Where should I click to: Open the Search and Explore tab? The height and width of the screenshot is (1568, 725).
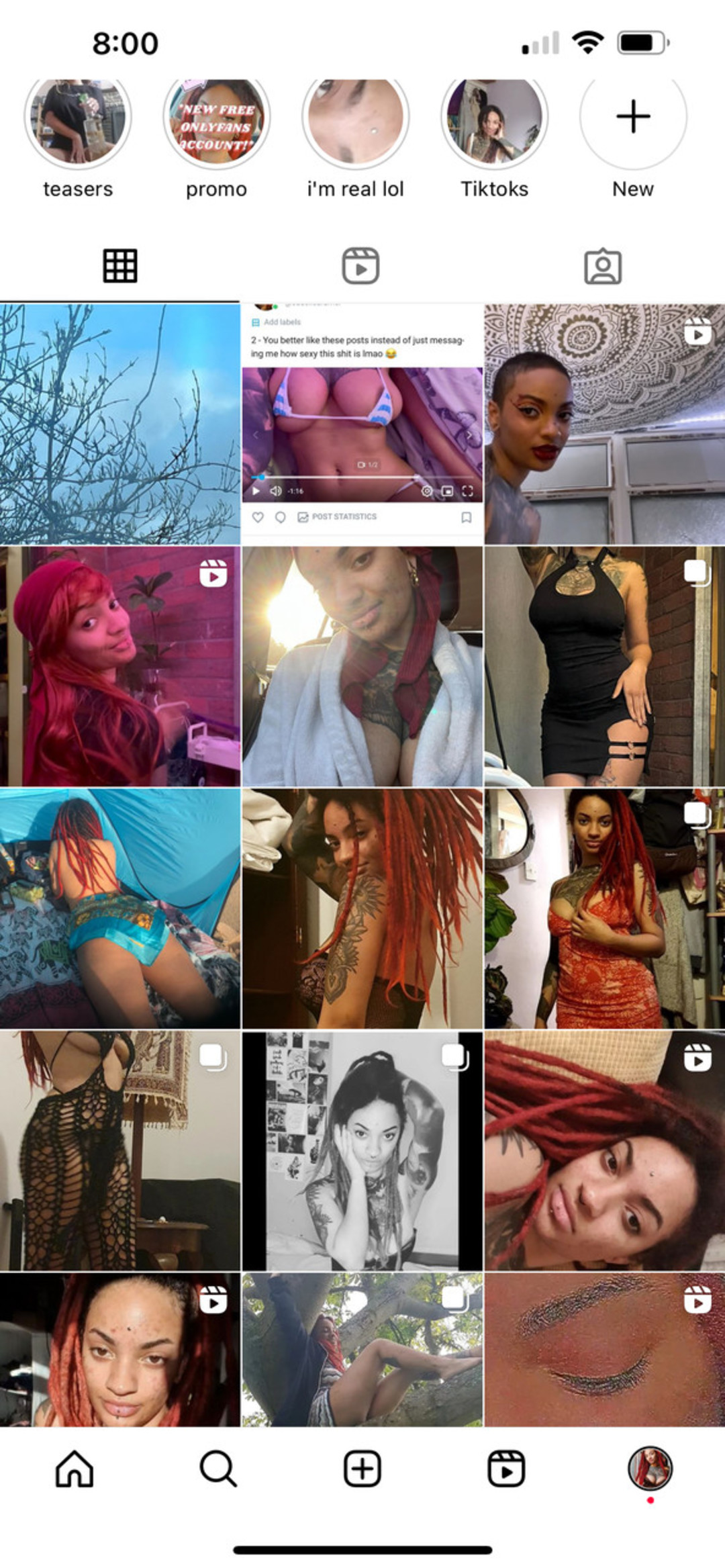pyautogui.click(x=218, y=1469)
